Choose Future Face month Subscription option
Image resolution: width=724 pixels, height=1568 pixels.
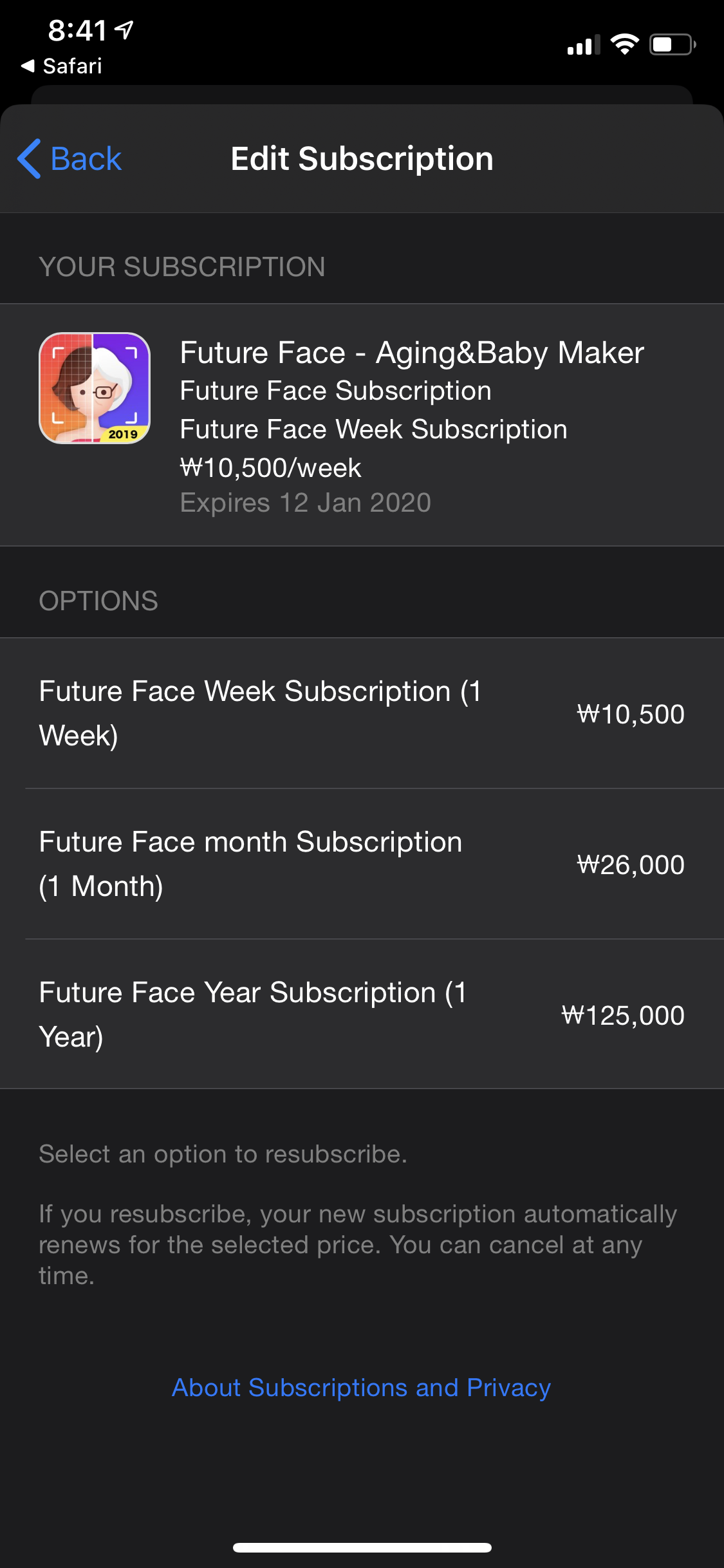(x=361, y=864)
